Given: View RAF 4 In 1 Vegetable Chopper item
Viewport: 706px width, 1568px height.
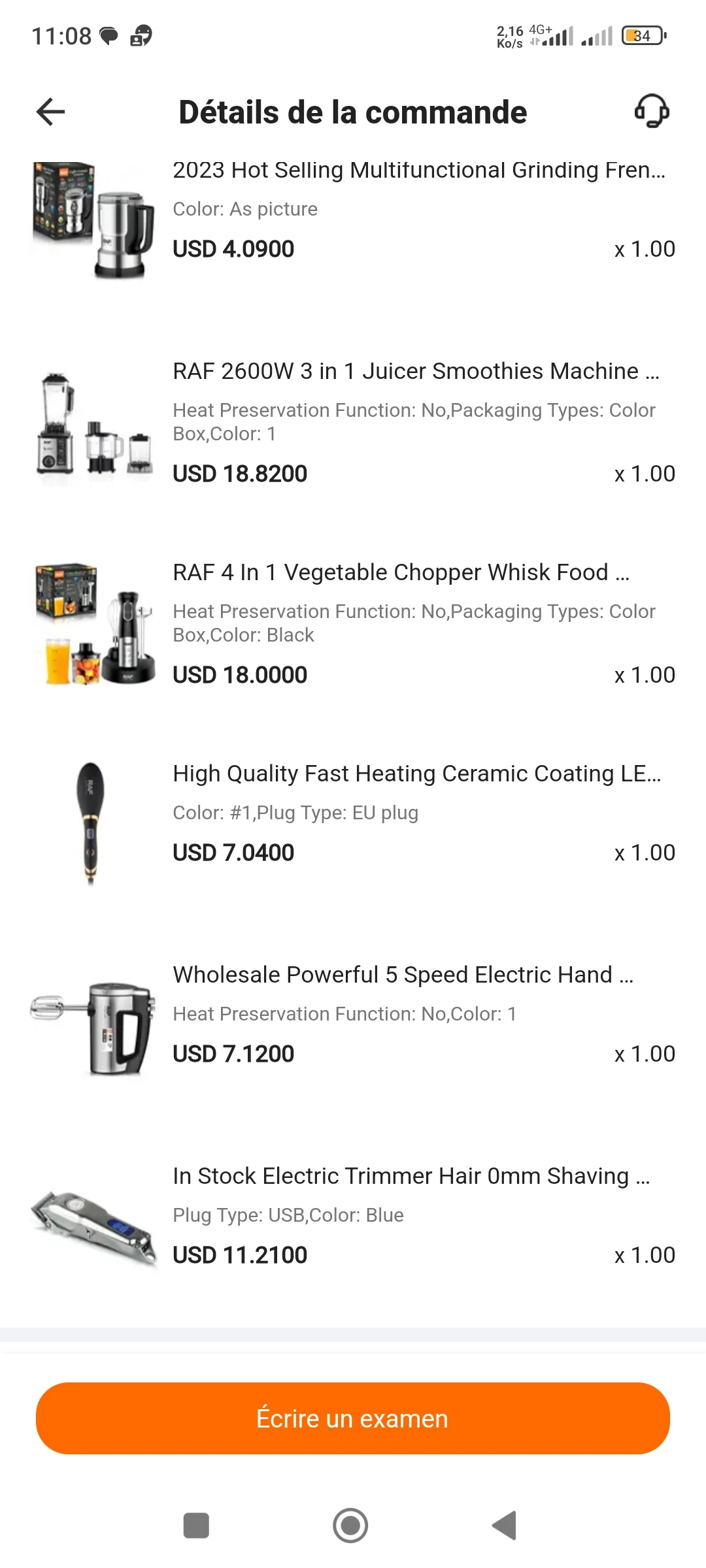Looking at the screenshot, I should coord(401,572).
